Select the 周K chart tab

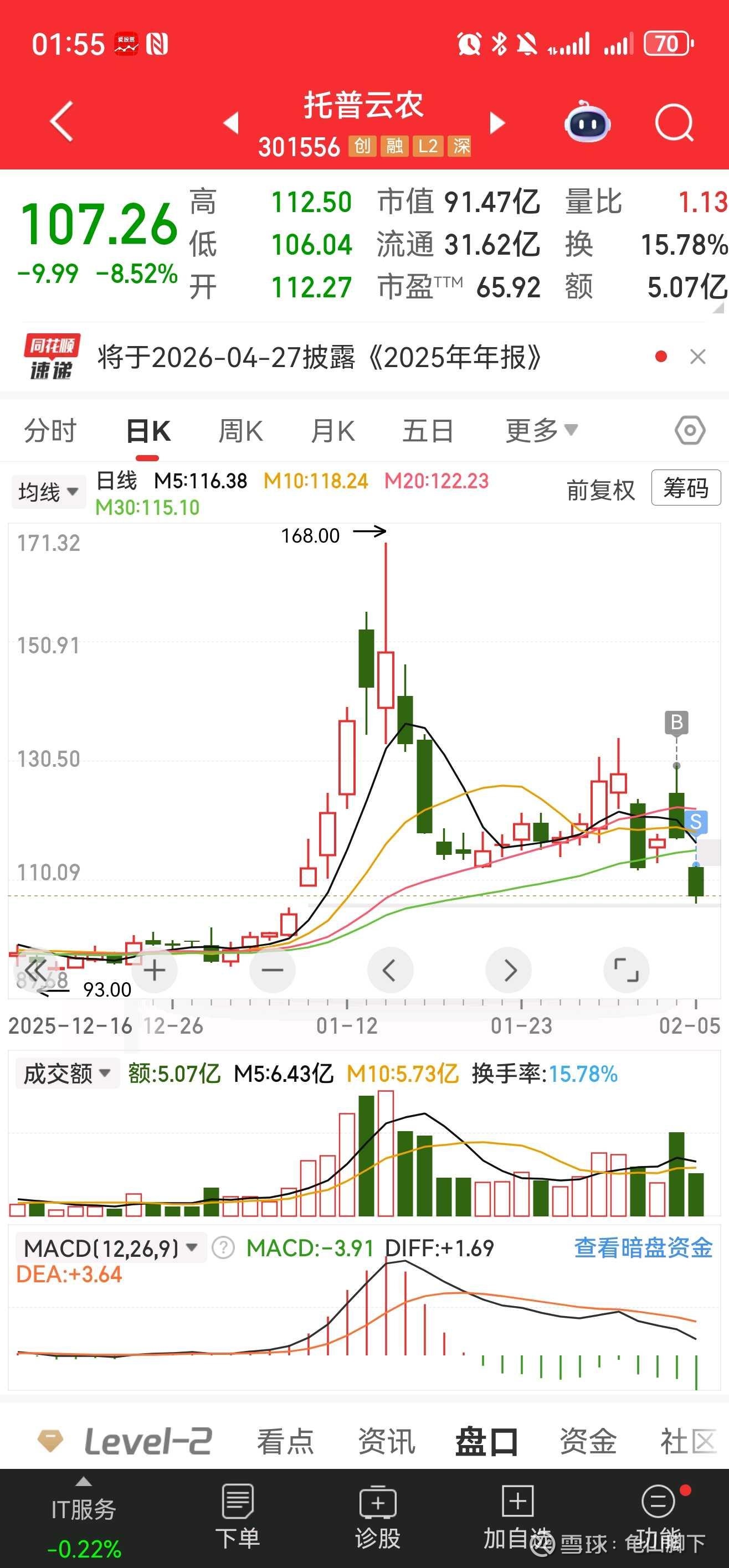(240, 431)
